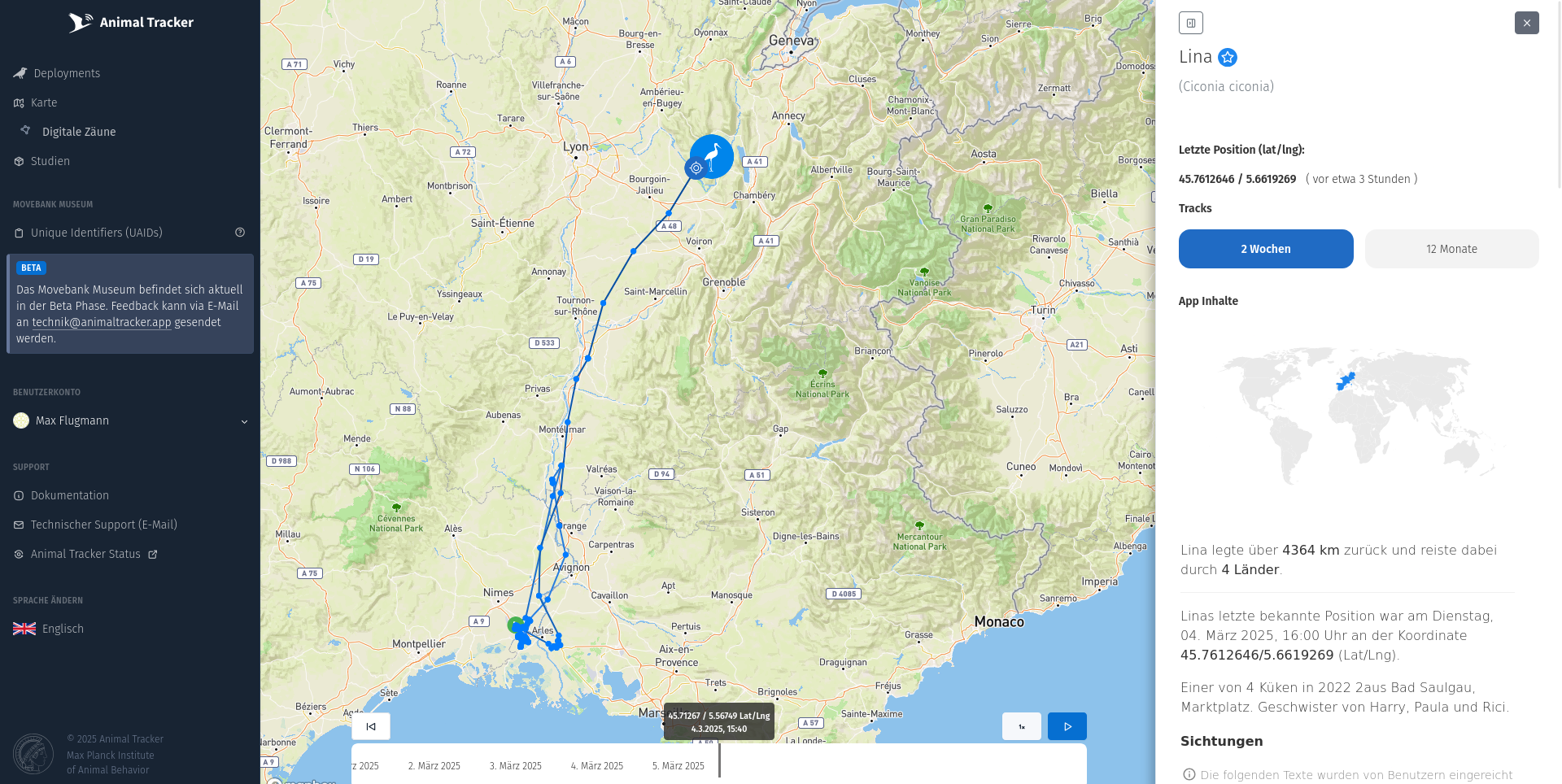Open the Deployments section
Screen dimensions: 1562x784
tap(67, 73)
